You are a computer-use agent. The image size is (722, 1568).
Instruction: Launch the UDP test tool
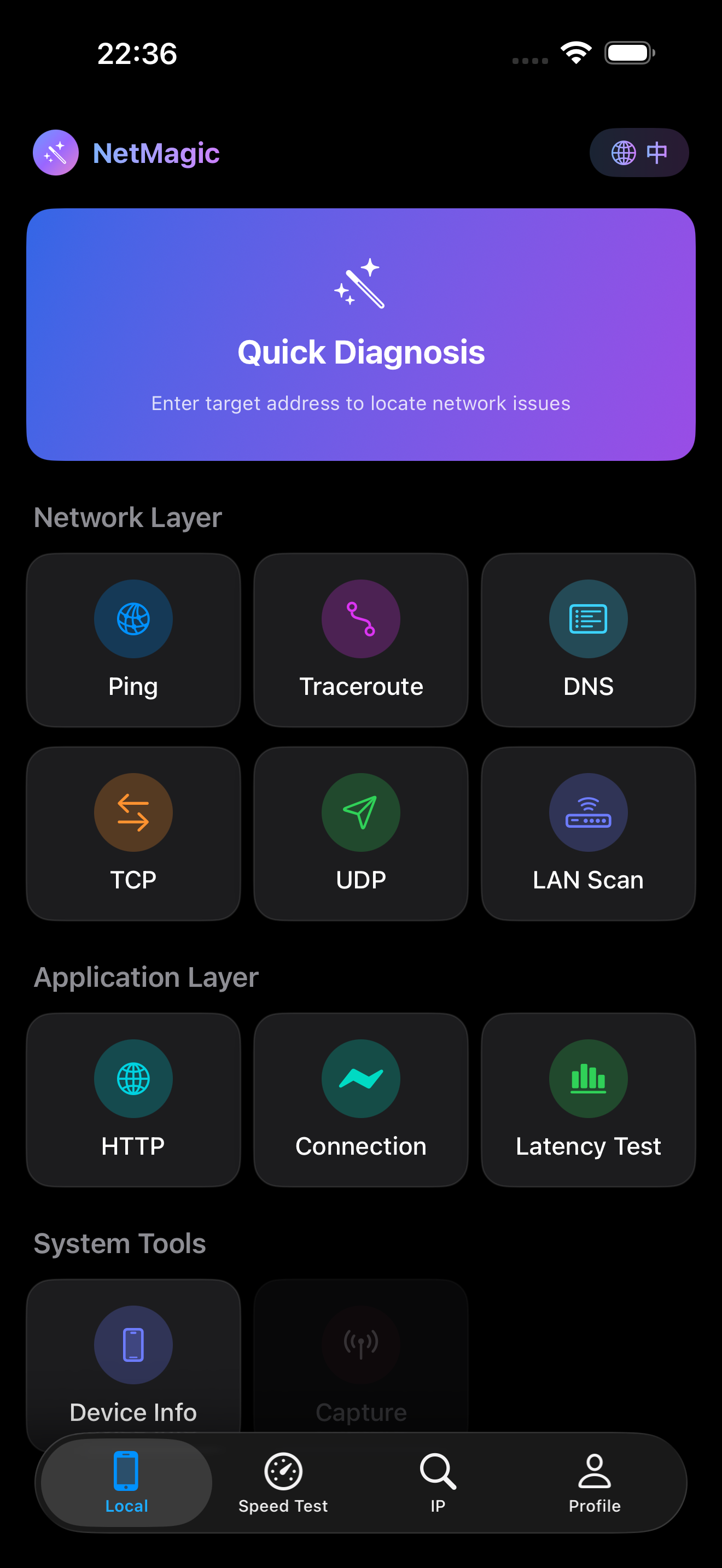tap(360, 833)
